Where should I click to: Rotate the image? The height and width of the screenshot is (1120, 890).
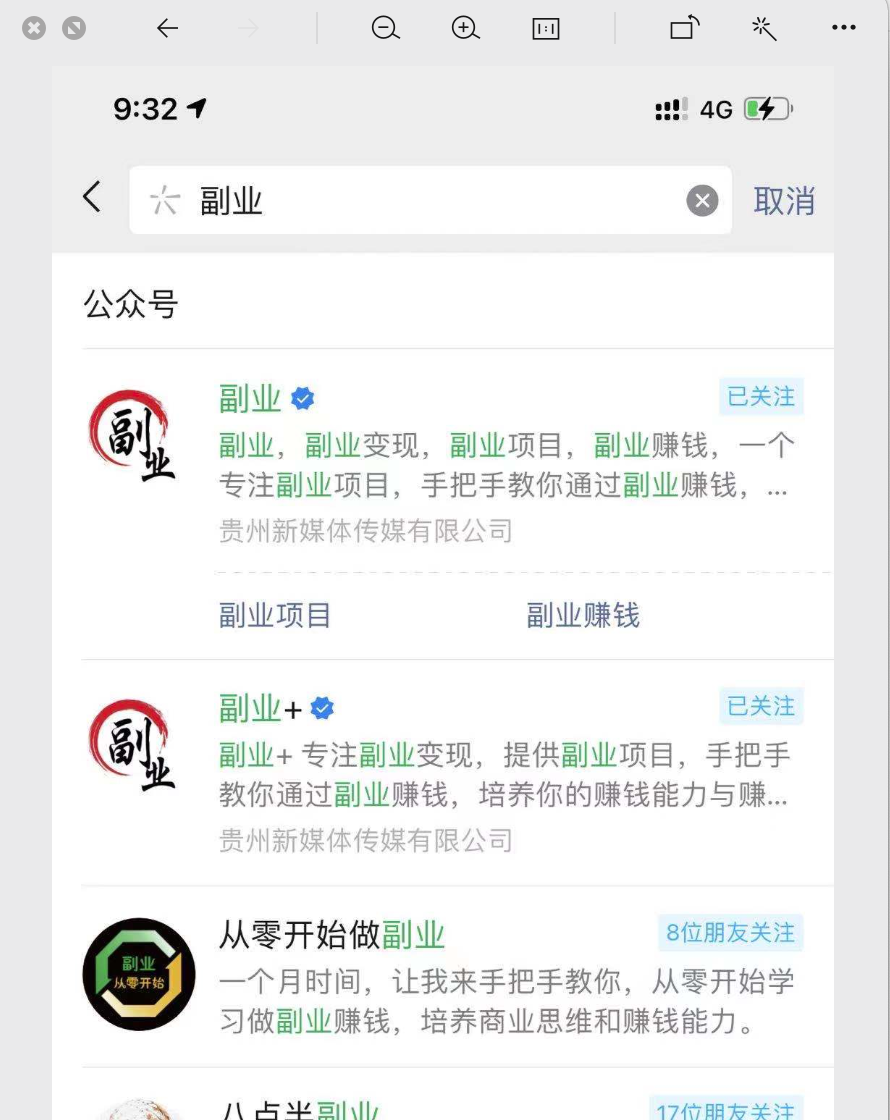coord(684,29)
